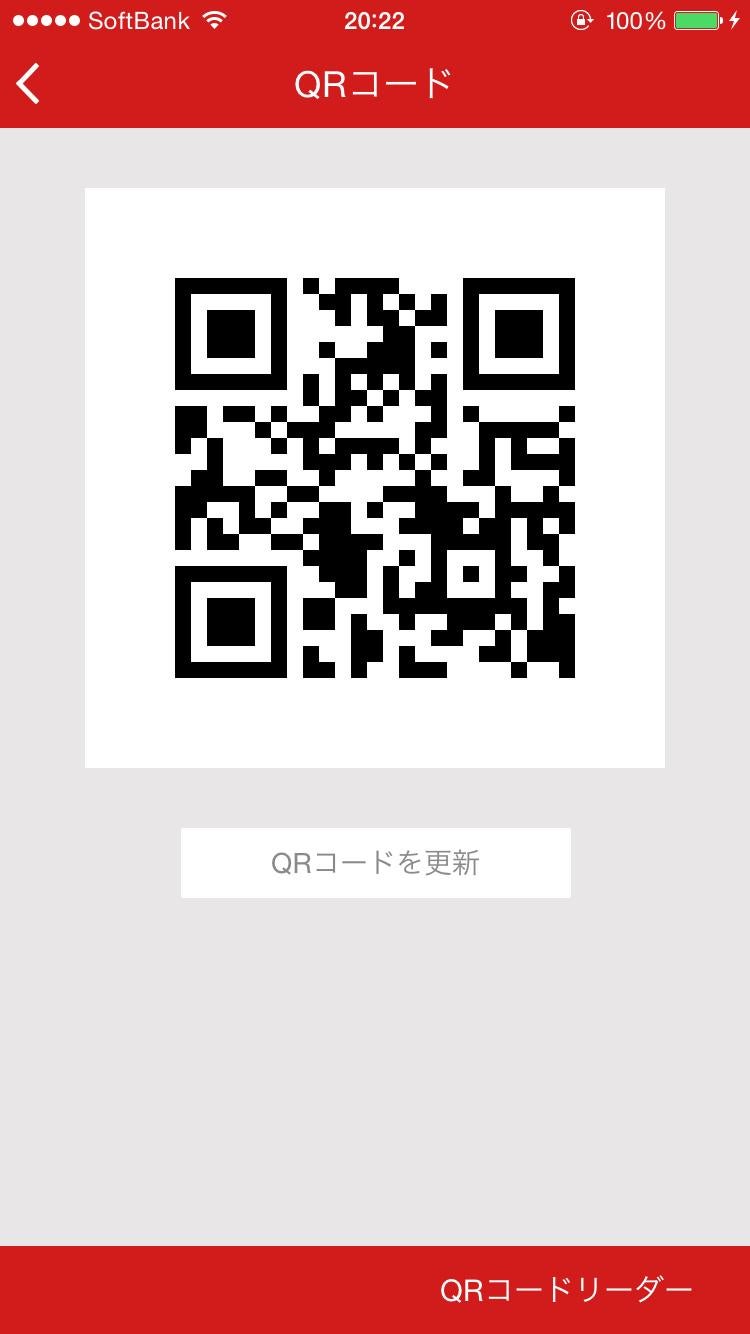
Task: Tap the clock showing 20:22
Action: pyautogui.click(x=375, y=18)
